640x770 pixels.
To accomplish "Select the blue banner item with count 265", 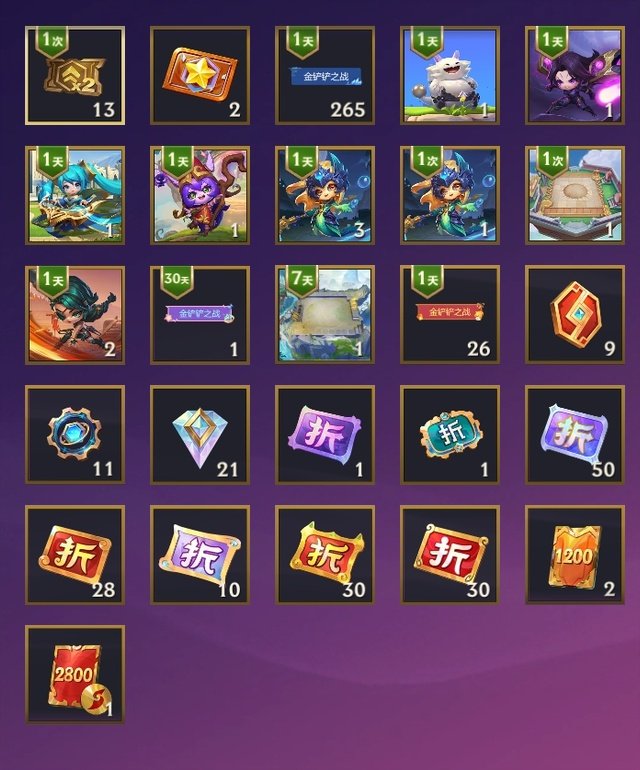I will [x=325, y=75].
